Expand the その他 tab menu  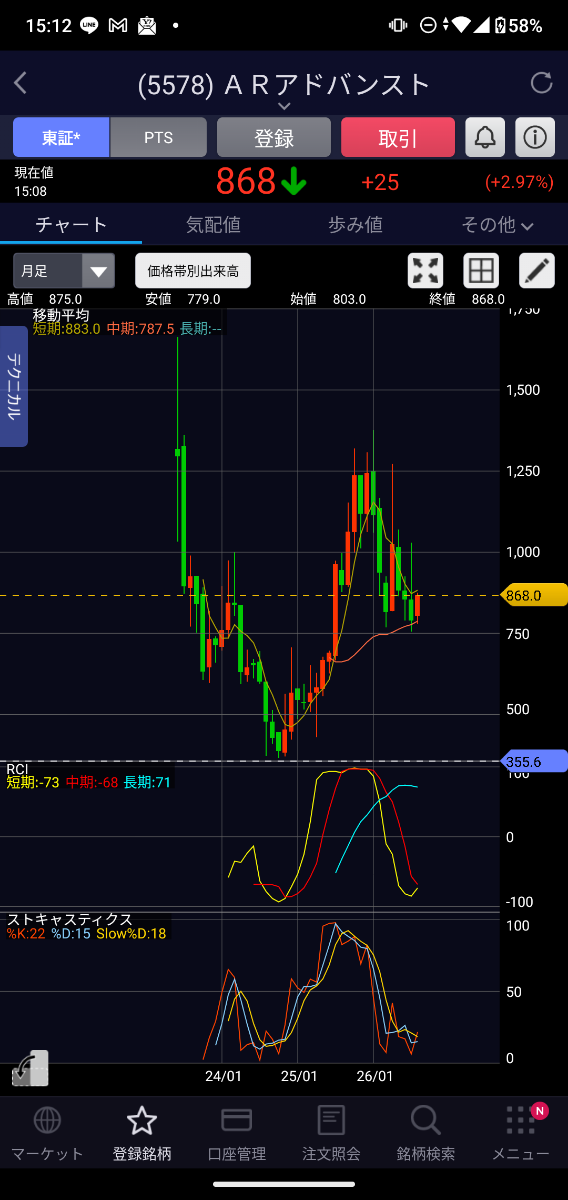(x=497, y=225)
